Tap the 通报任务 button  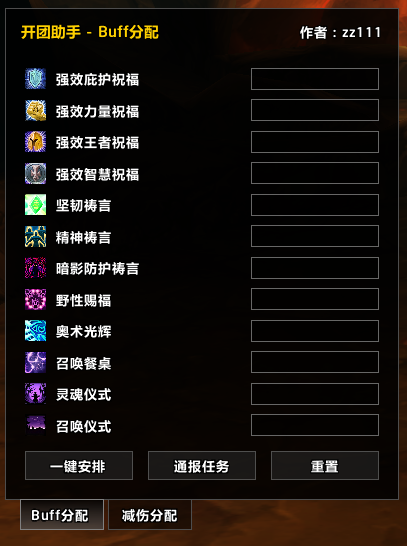pyautogui.click(x=202, y=466)
